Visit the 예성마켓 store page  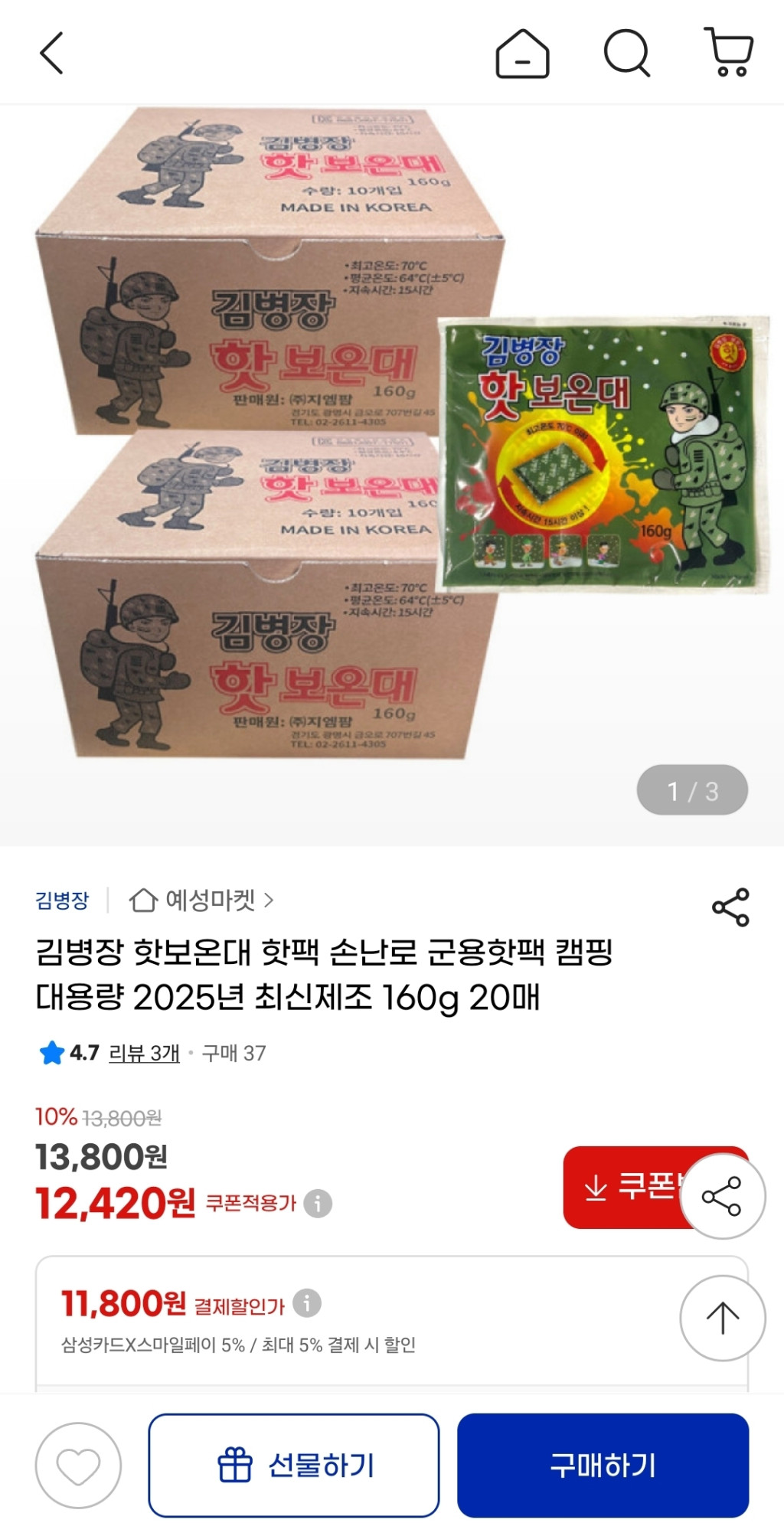[x=201, y=900]
